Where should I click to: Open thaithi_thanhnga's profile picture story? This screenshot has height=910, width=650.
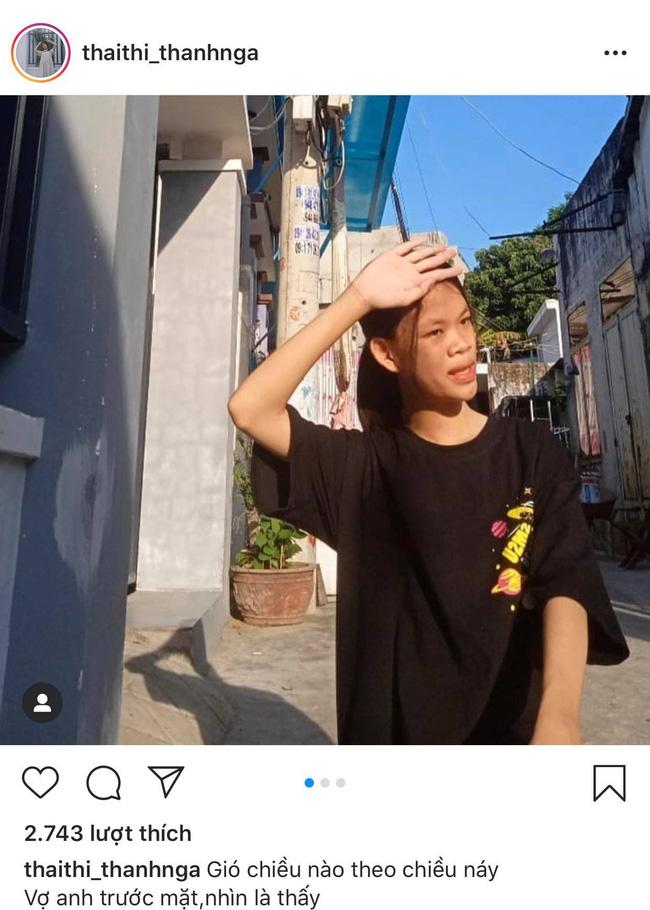41,52
